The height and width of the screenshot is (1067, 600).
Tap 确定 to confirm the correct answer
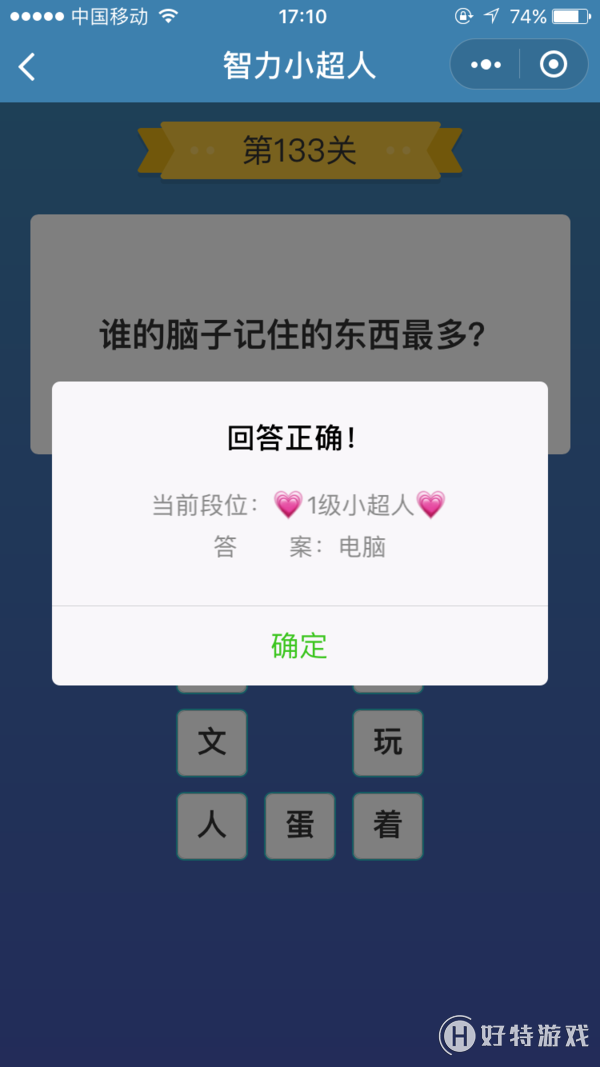[x=299, y=646]
